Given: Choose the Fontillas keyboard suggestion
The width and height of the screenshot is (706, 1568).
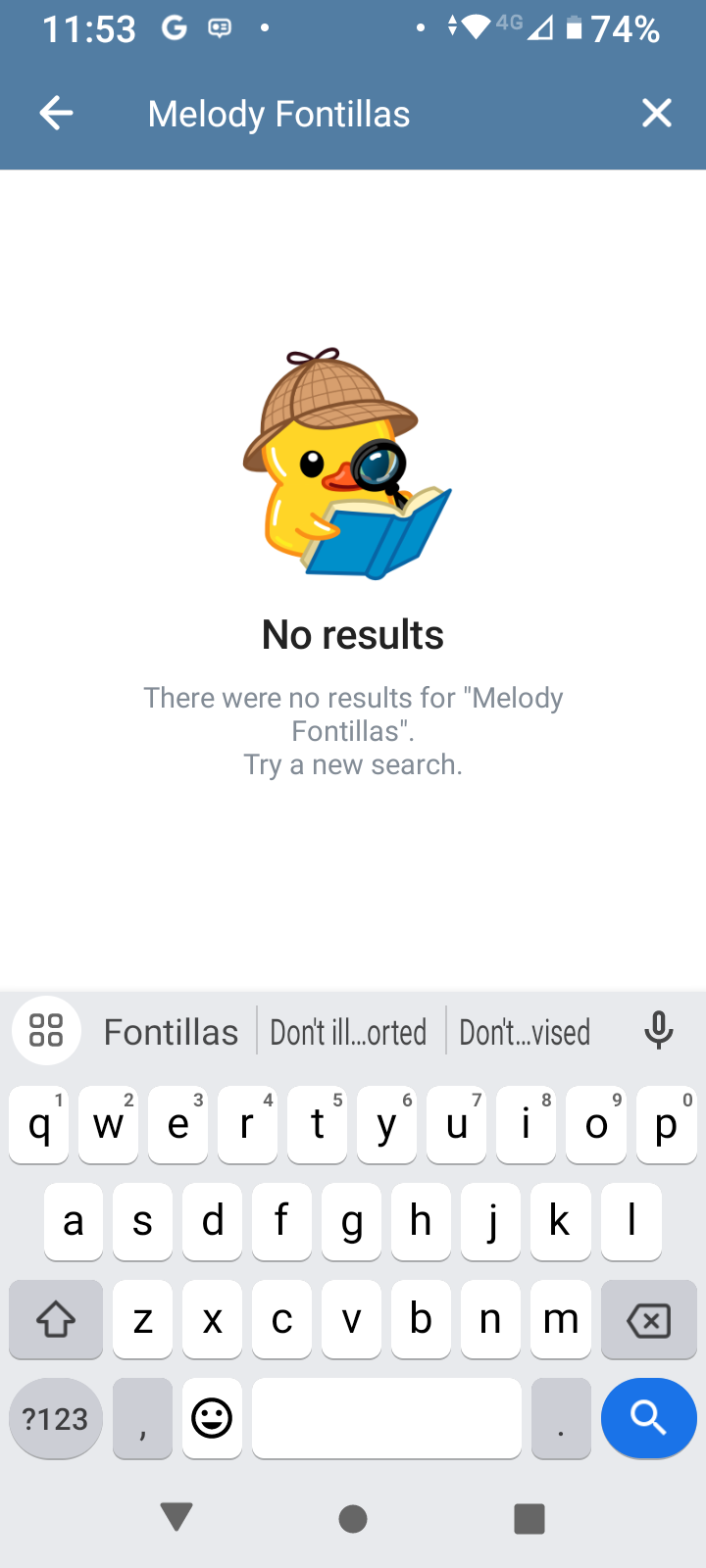Looking at the screenshot, I should 172,1032.
